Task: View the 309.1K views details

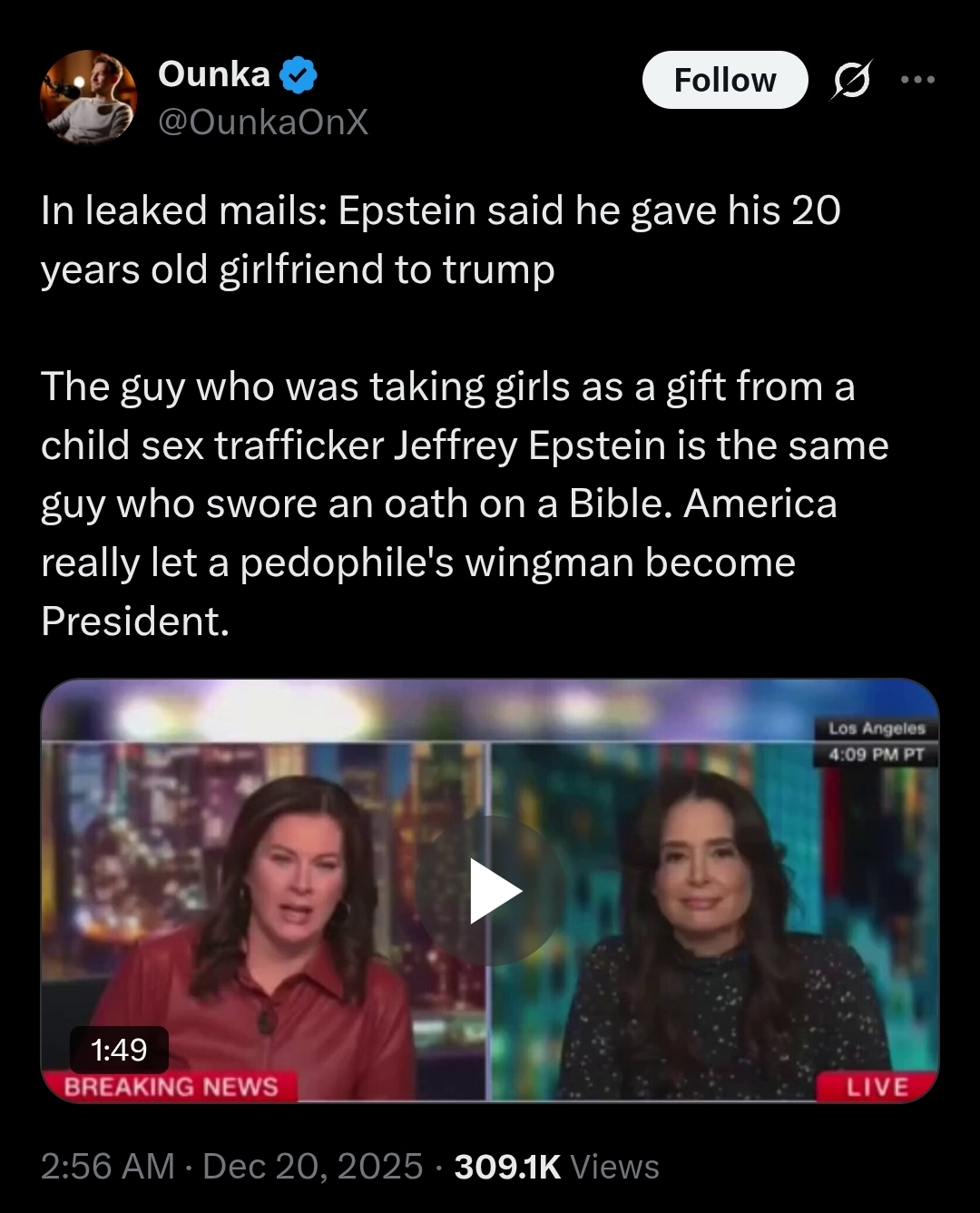Action: (x=556, y=1167)
